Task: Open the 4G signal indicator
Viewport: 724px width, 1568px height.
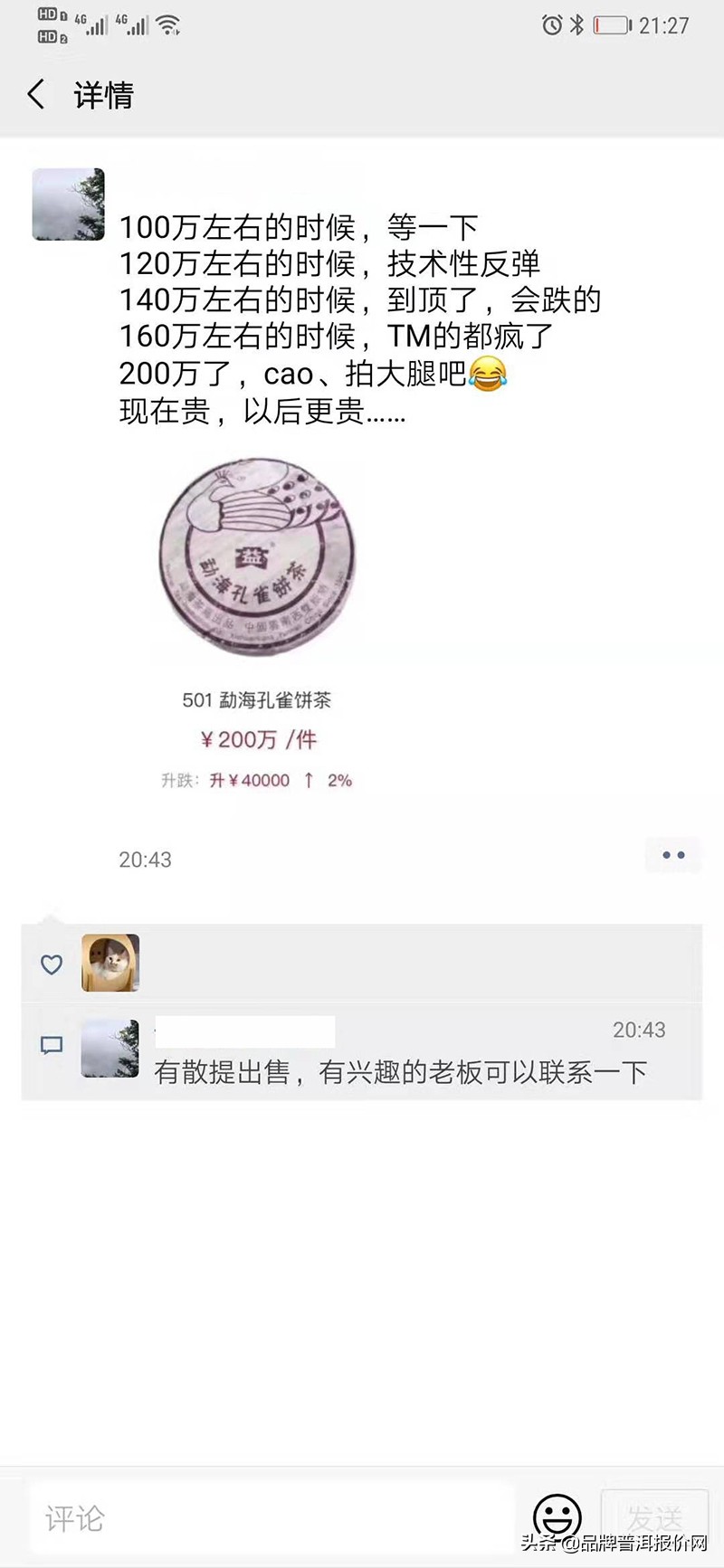Action: pos(94,24)
